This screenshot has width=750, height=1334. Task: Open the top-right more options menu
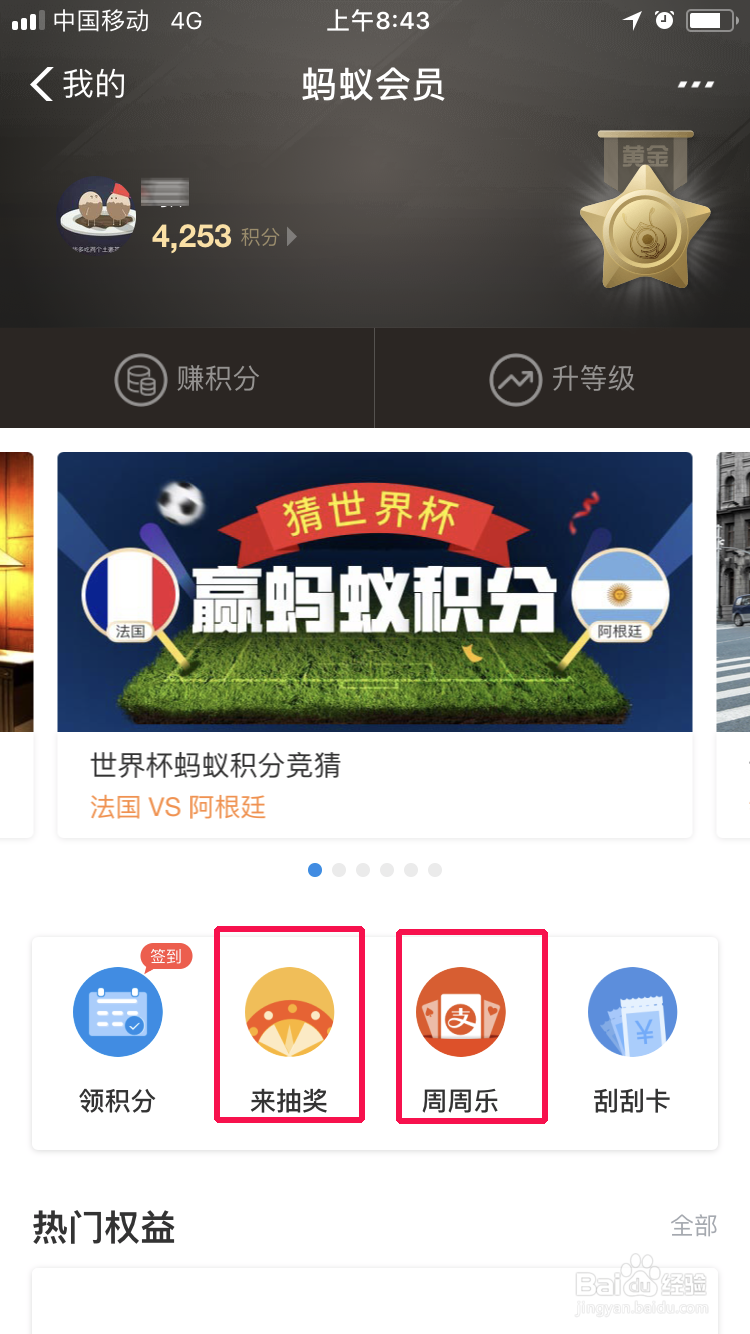click(694, 84)
